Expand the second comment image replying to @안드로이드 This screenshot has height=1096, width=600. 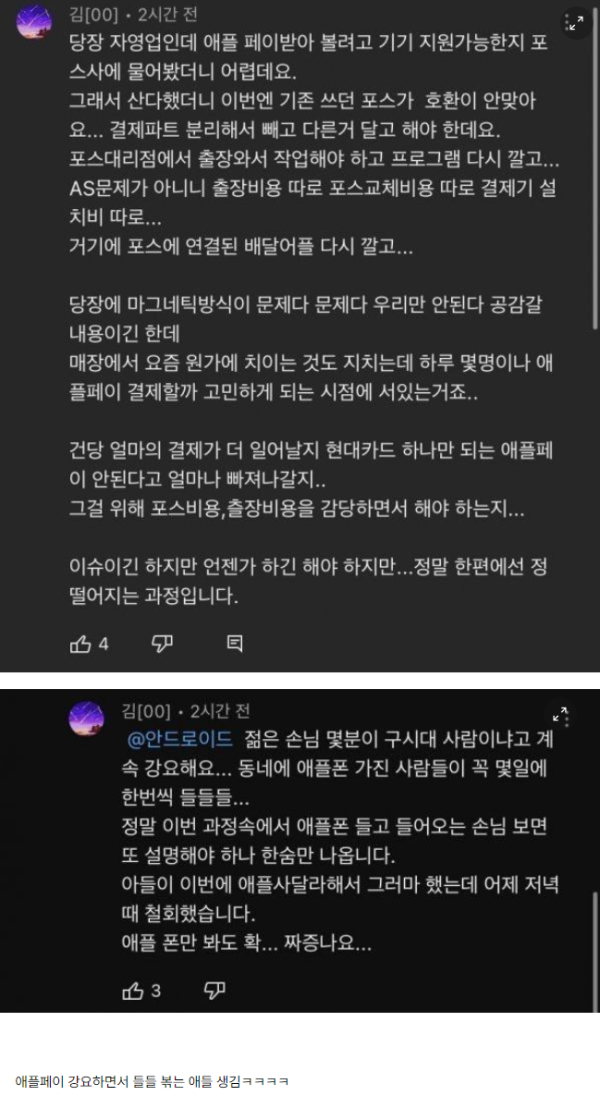pos(560,714)
